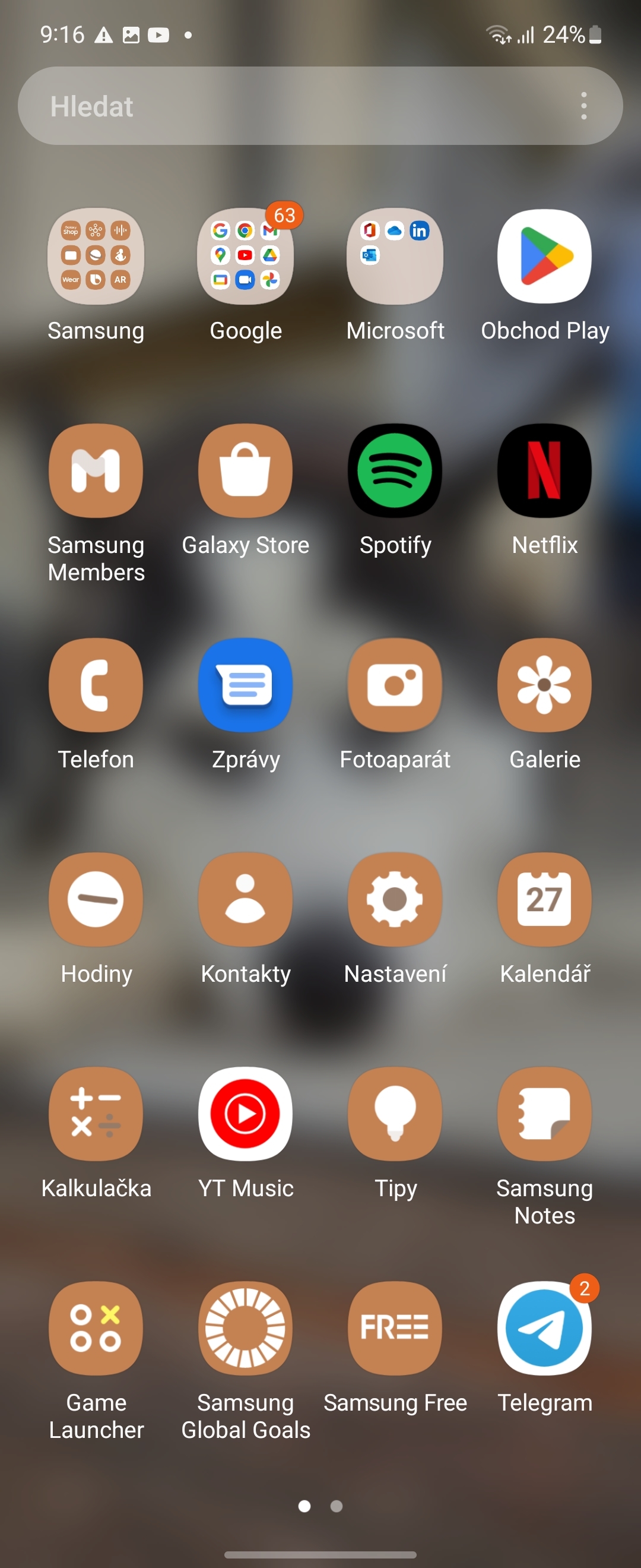
Task: Open Zprávy messaging app
Action: click(x=245, y=685)
